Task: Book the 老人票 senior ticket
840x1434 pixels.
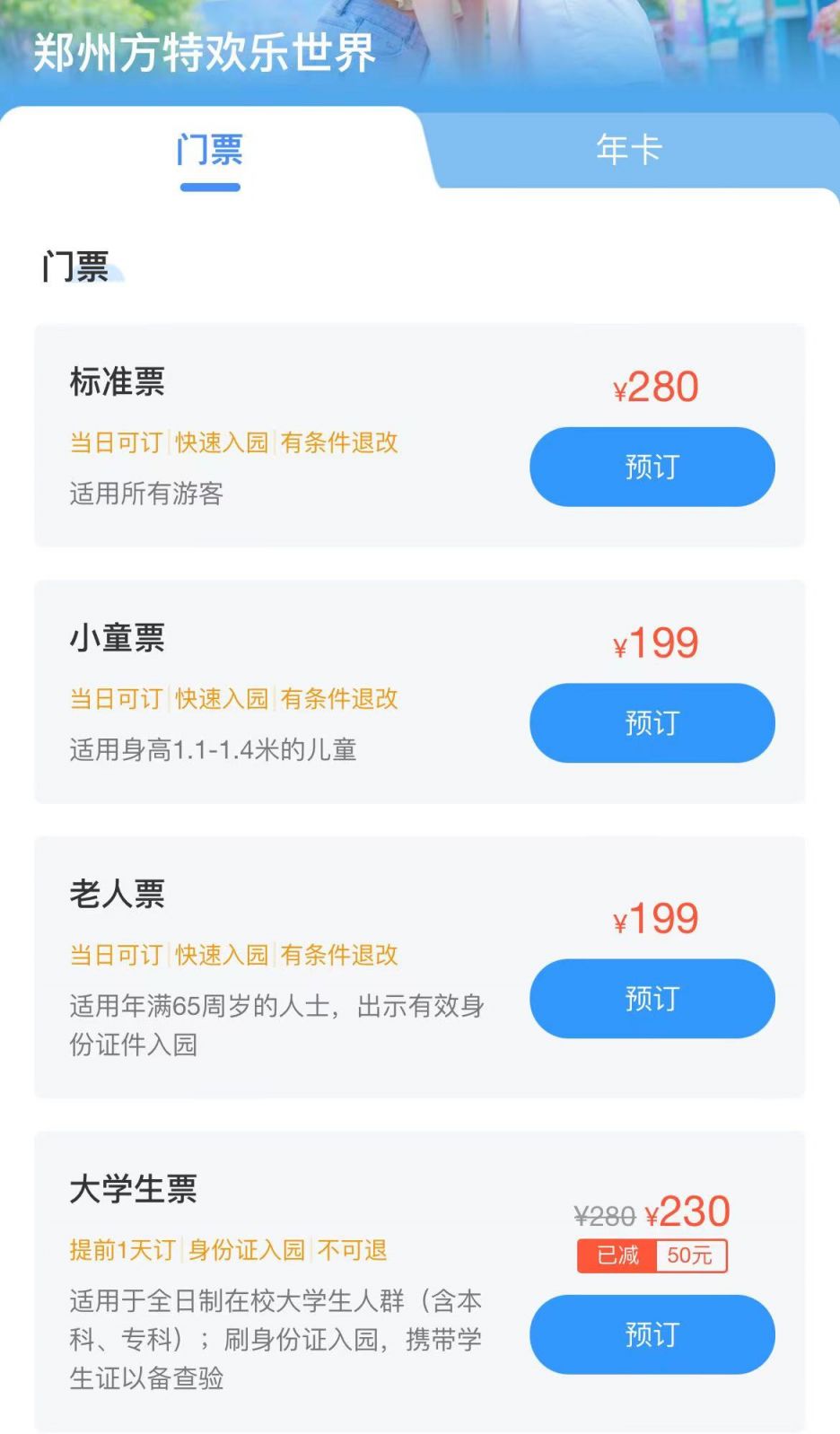Action: (652, 999)
